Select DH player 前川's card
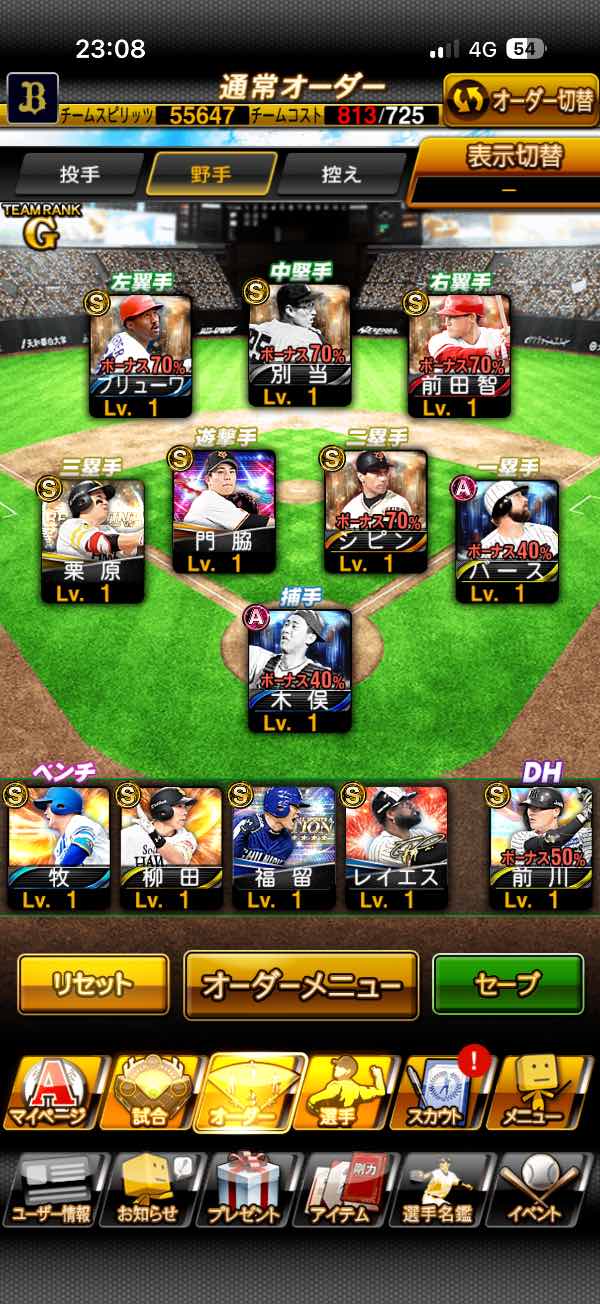This screenshot has height=1304, width=600. (x=541, y=848)
